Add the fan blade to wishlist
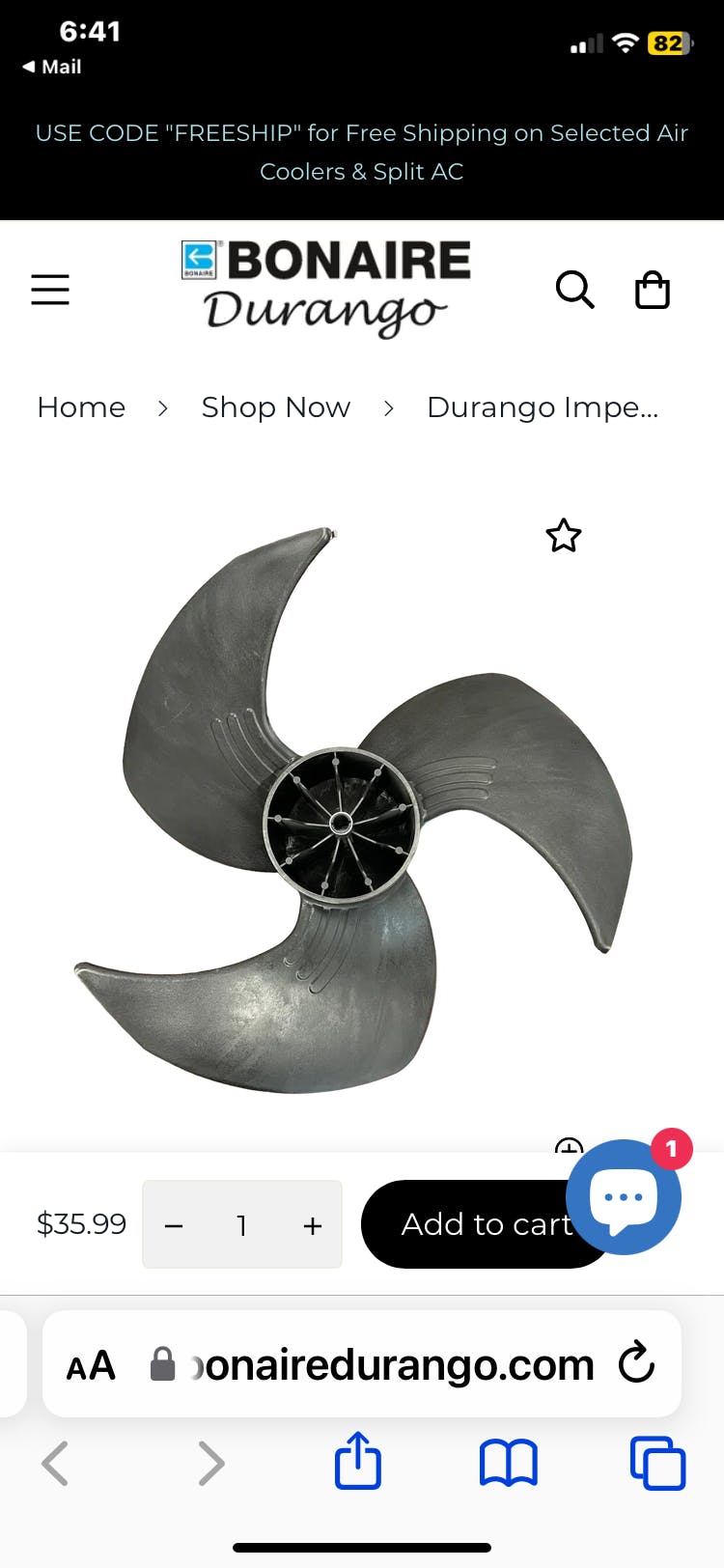Image resolution: width=724 pixels, height=1568 pixels. pos(564,536)
